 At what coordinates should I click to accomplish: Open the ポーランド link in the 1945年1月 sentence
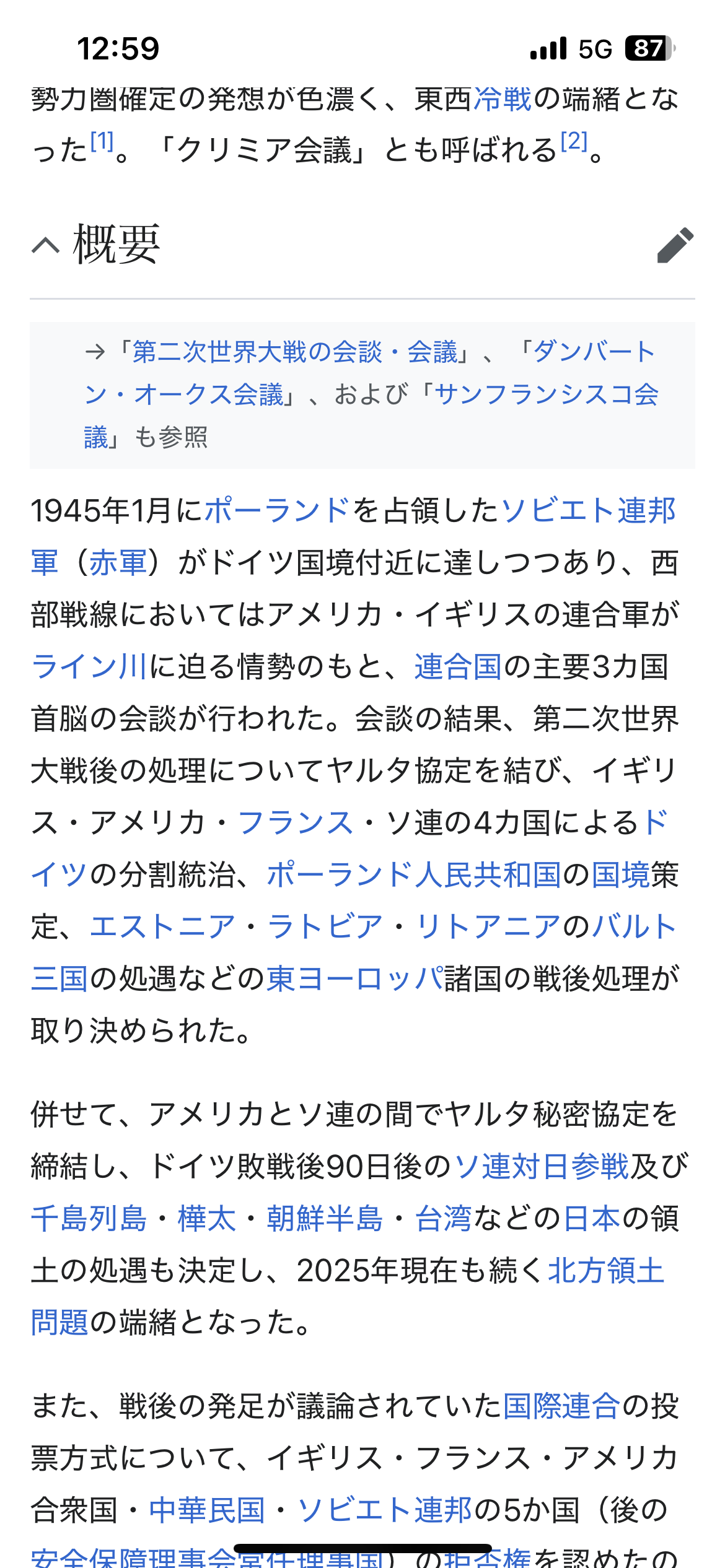point(277,511)
